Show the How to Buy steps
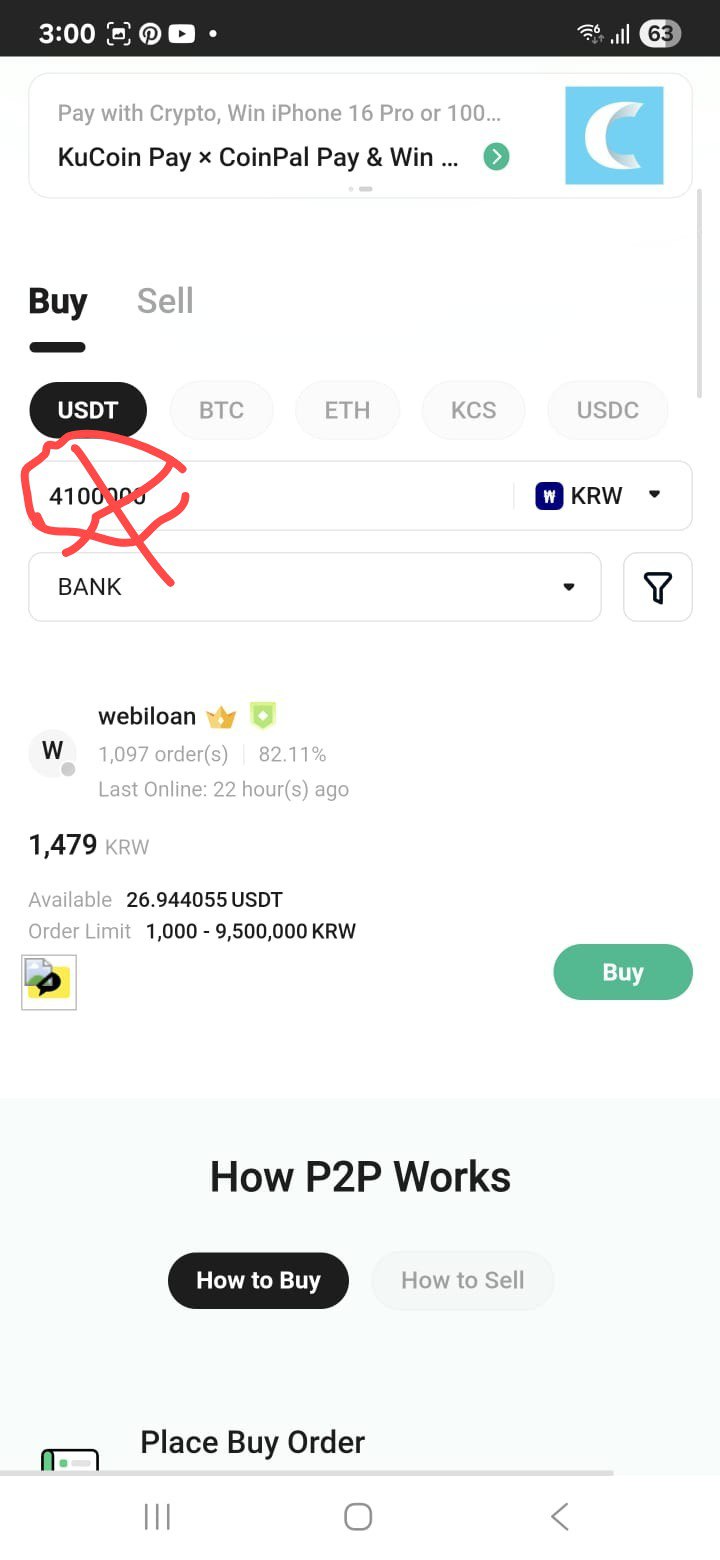Image resolution: width=720 pixels, height=1560 pixels. point(258,1280)
